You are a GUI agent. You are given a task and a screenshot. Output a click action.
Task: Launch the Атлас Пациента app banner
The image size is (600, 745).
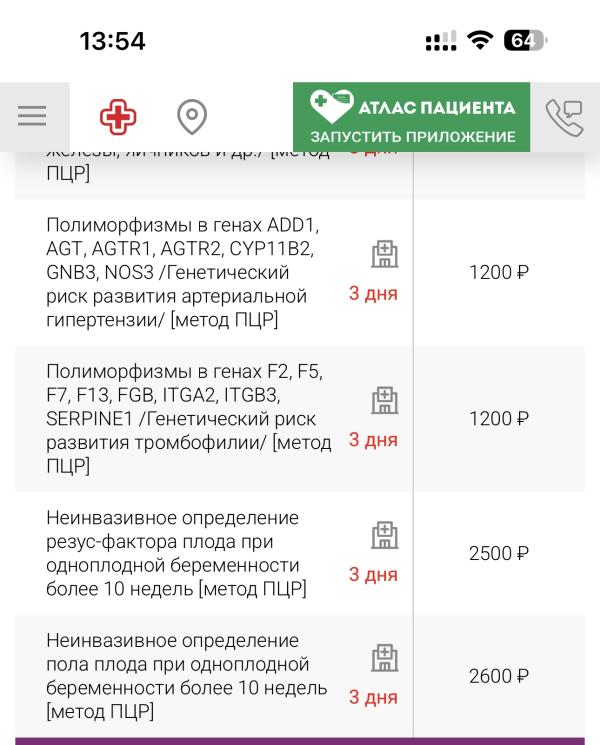pos(411,117)
